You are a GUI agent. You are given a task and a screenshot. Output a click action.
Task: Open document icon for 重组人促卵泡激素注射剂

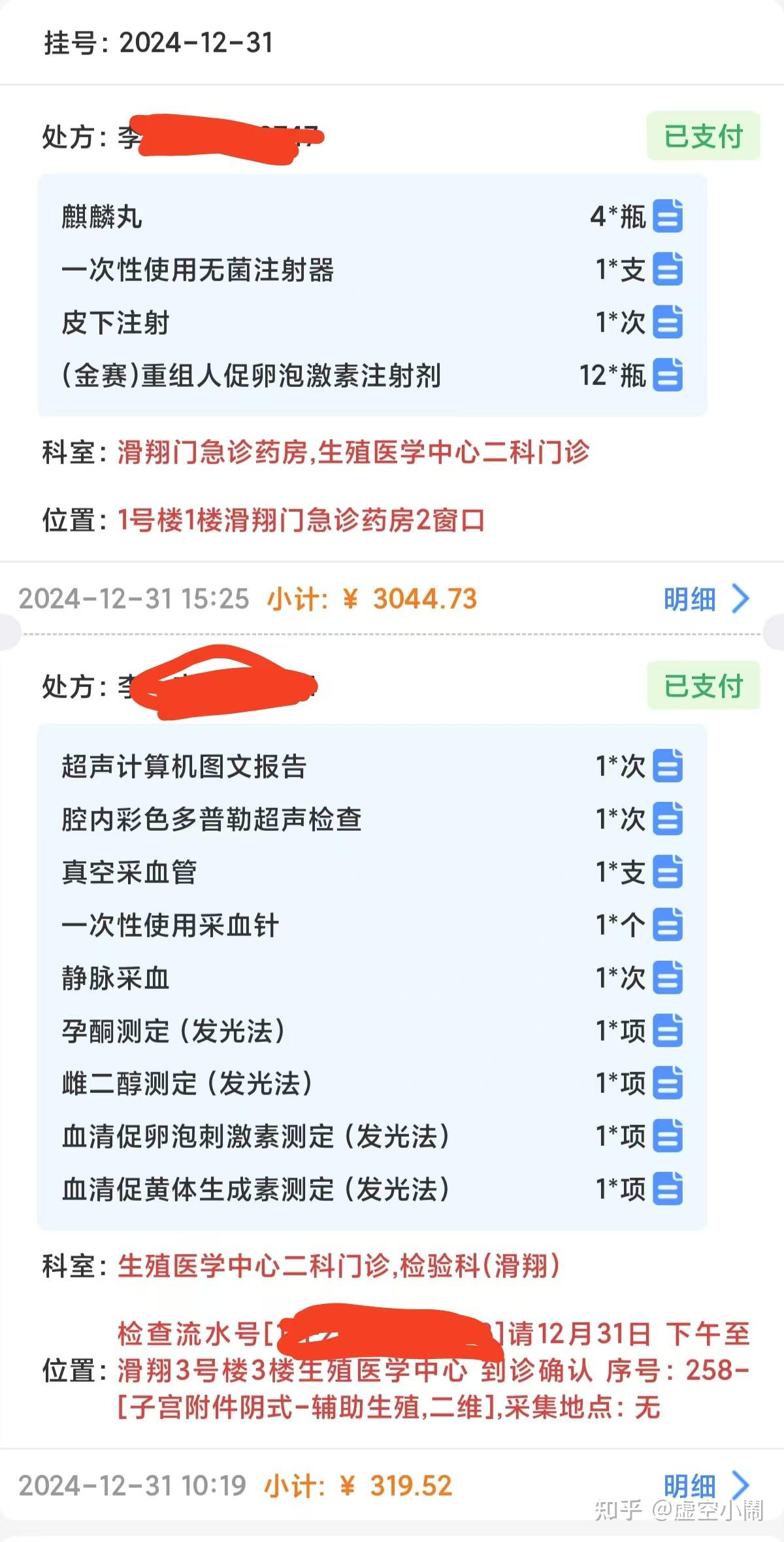pos(668,375)
